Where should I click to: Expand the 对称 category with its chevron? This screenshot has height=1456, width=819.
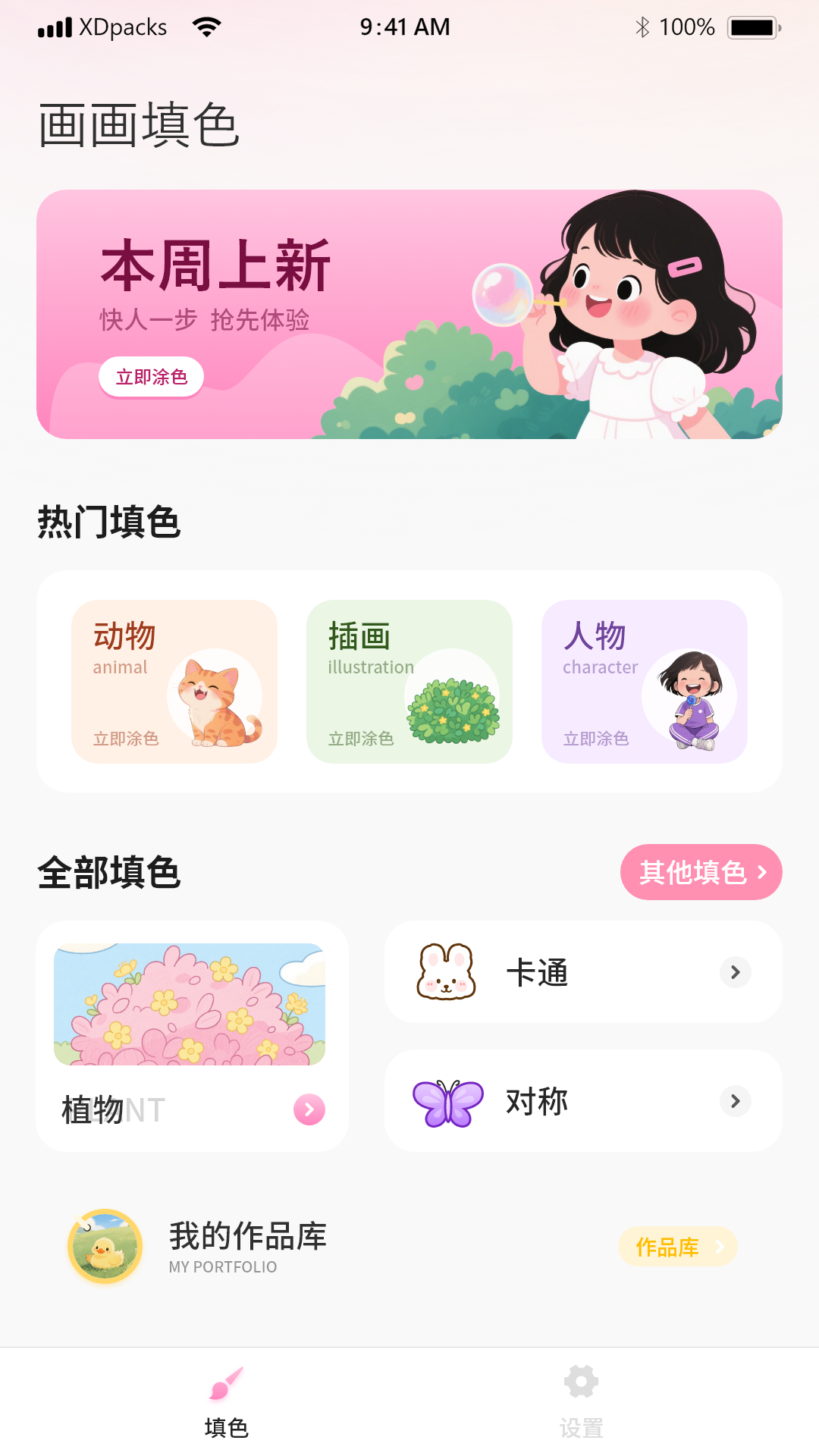point(734,1101)
